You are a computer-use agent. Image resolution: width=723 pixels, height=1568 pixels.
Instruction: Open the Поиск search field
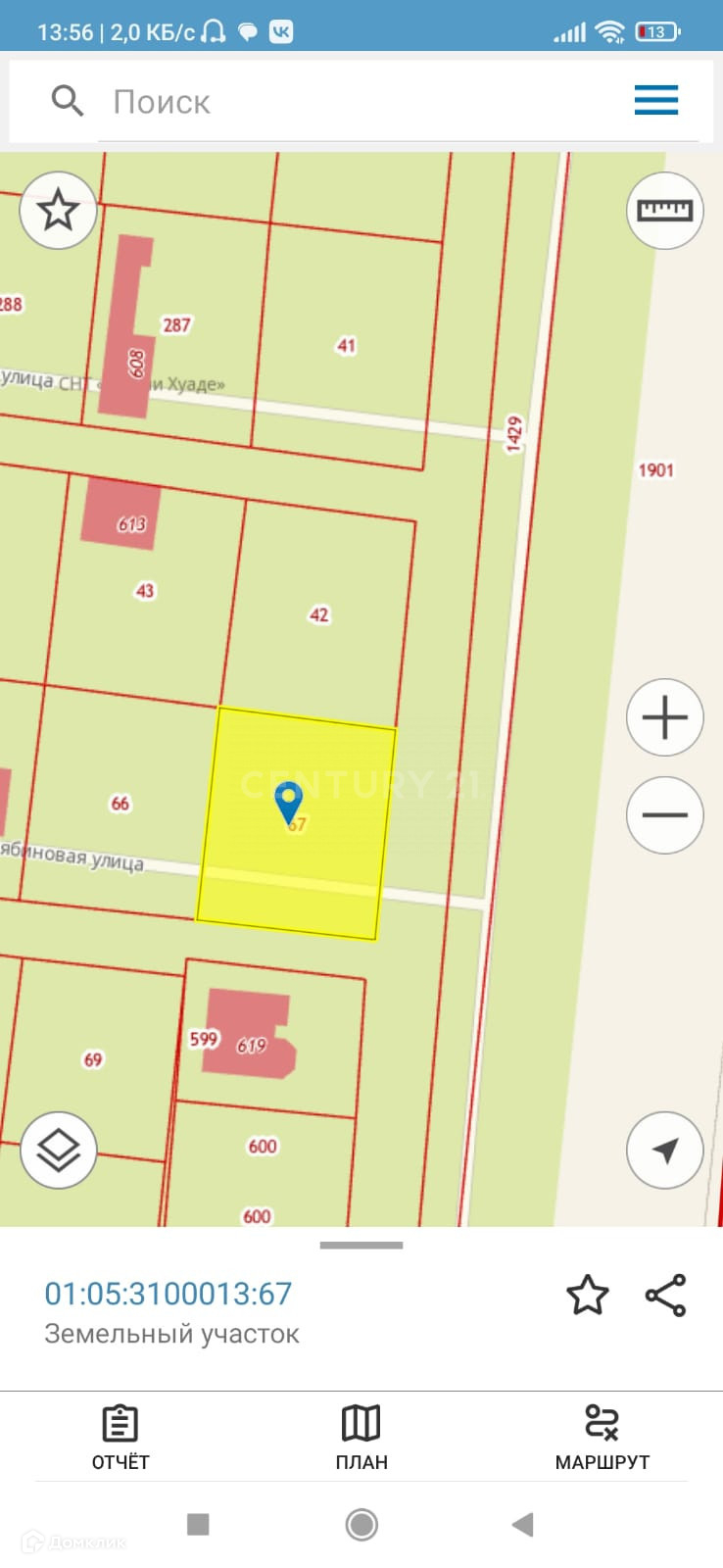(343, 102)
